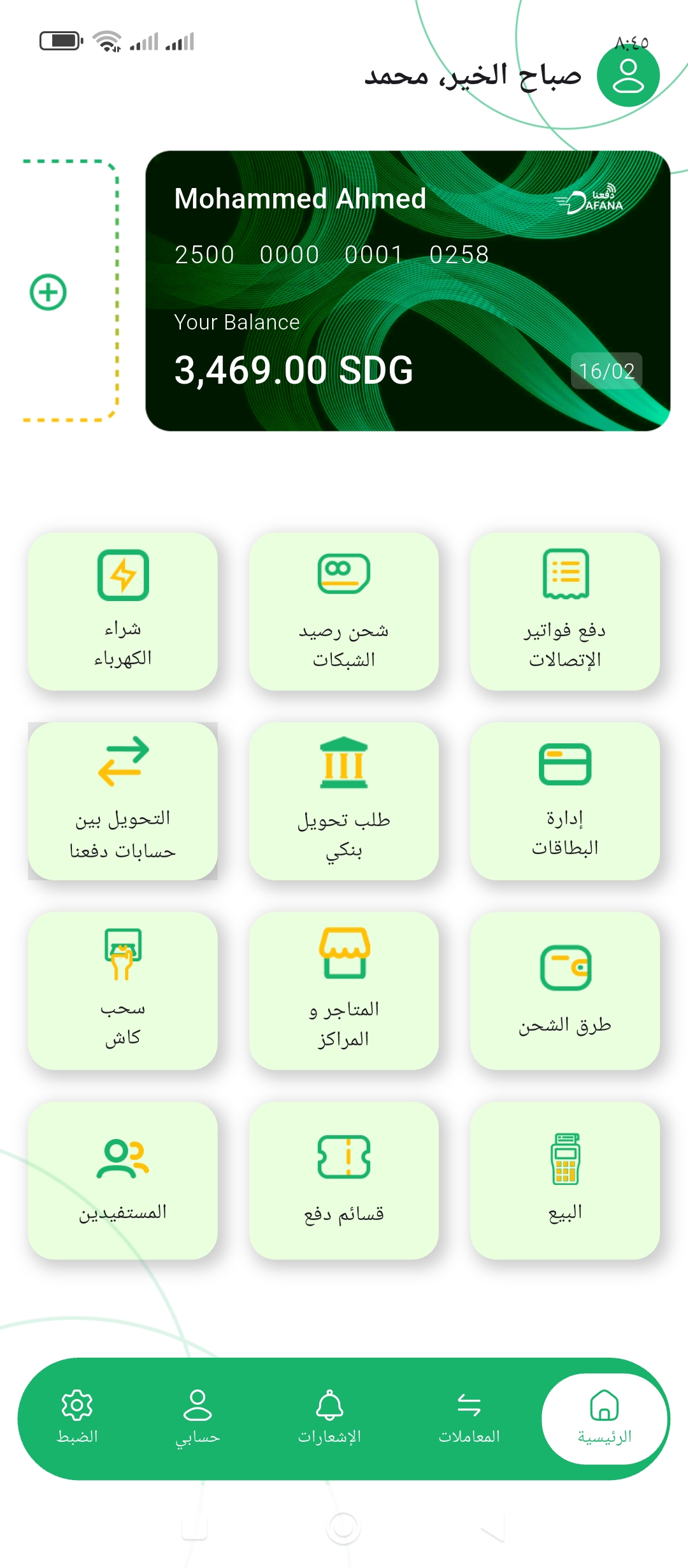Select قسائم دفع tile
The image size is (688, 1568).
pyautogui.click(x=344, y=1180)
